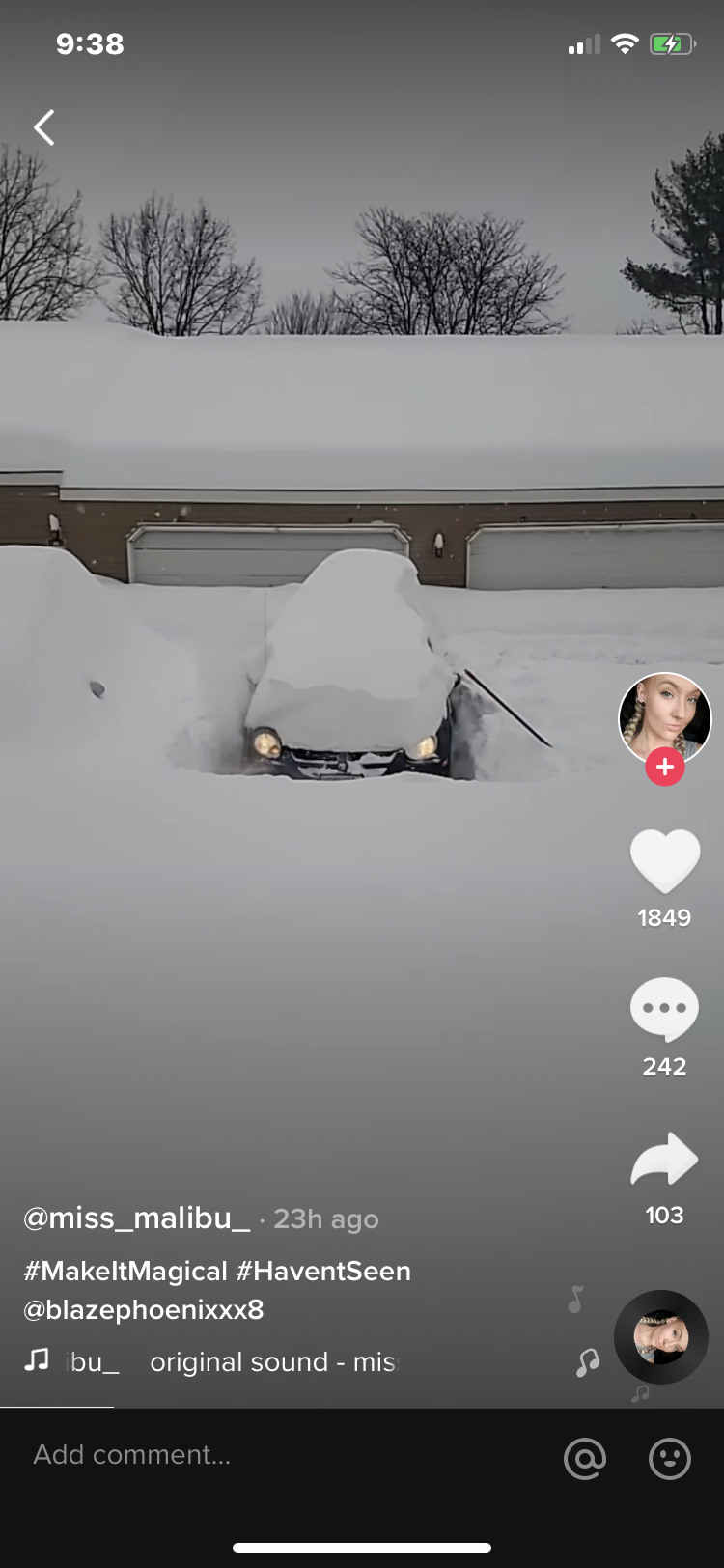724x1568 pixels.
Task: Tap the #MakeItMagical hashtag
Action: point(125,1271)
